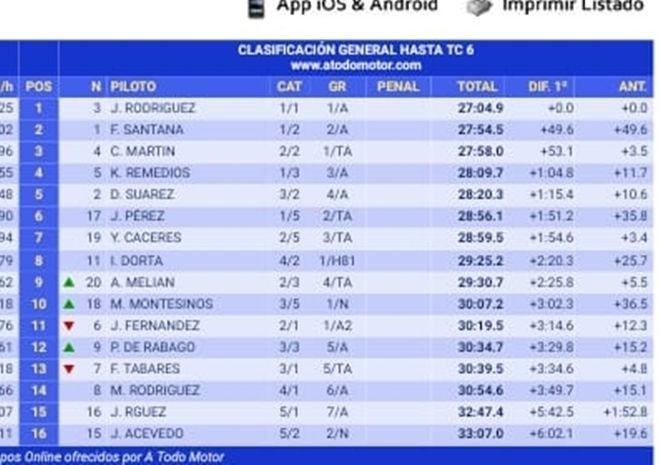660x465 pixels.
Task: Open the App iOS & Android link
Action: pos(356,6)
